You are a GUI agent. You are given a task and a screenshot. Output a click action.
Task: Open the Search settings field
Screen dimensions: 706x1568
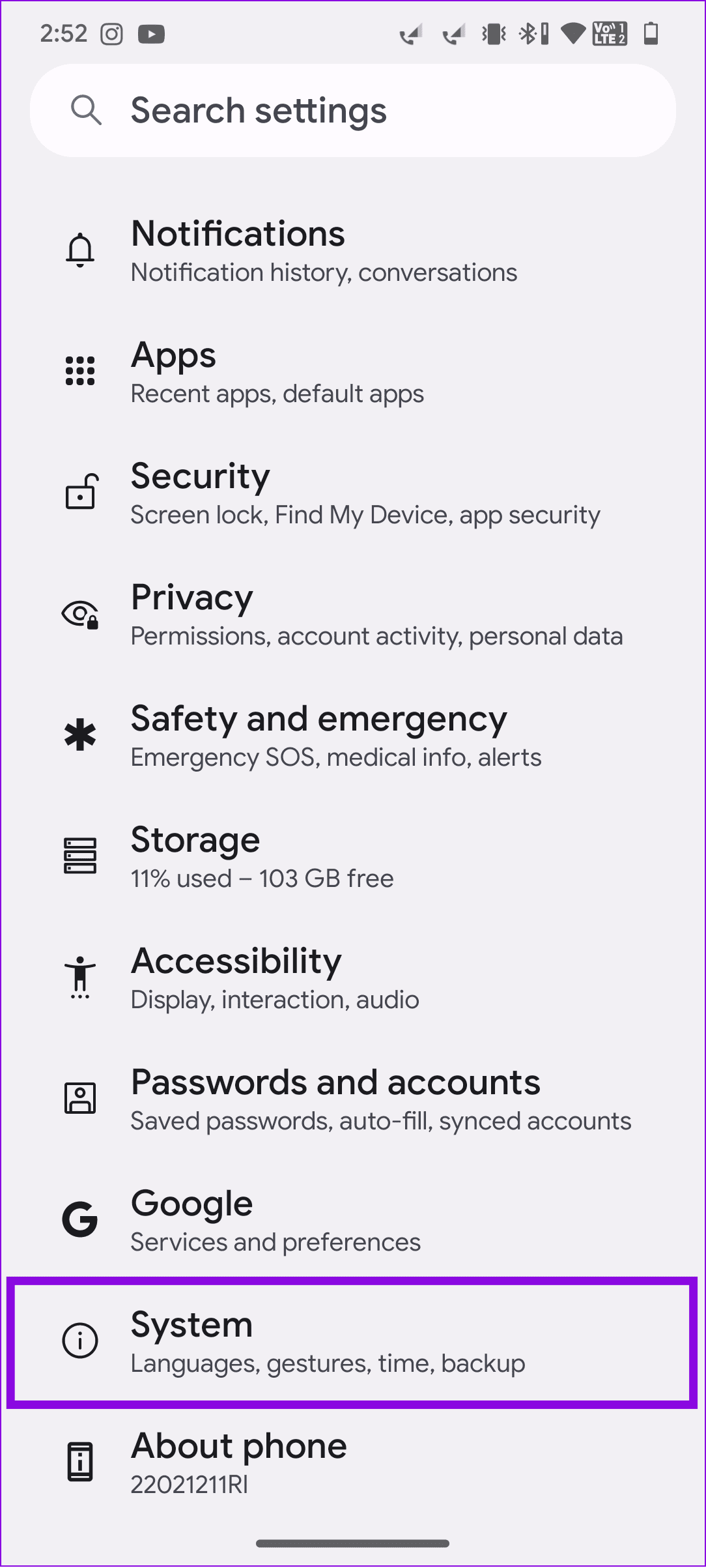(352, 111)
